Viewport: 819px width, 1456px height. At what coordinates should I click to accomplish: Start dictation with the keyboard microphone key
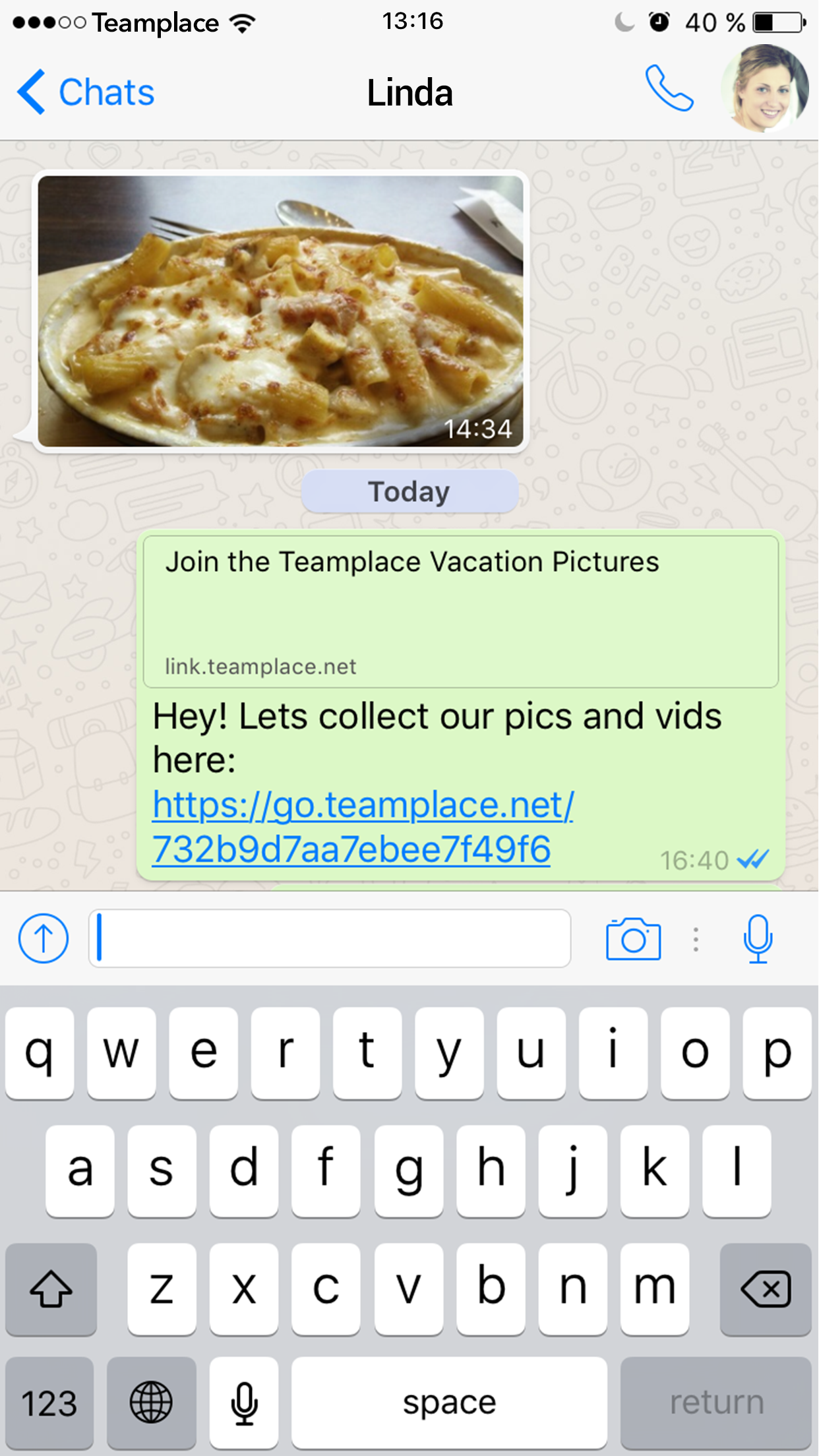pos(244,1403)
